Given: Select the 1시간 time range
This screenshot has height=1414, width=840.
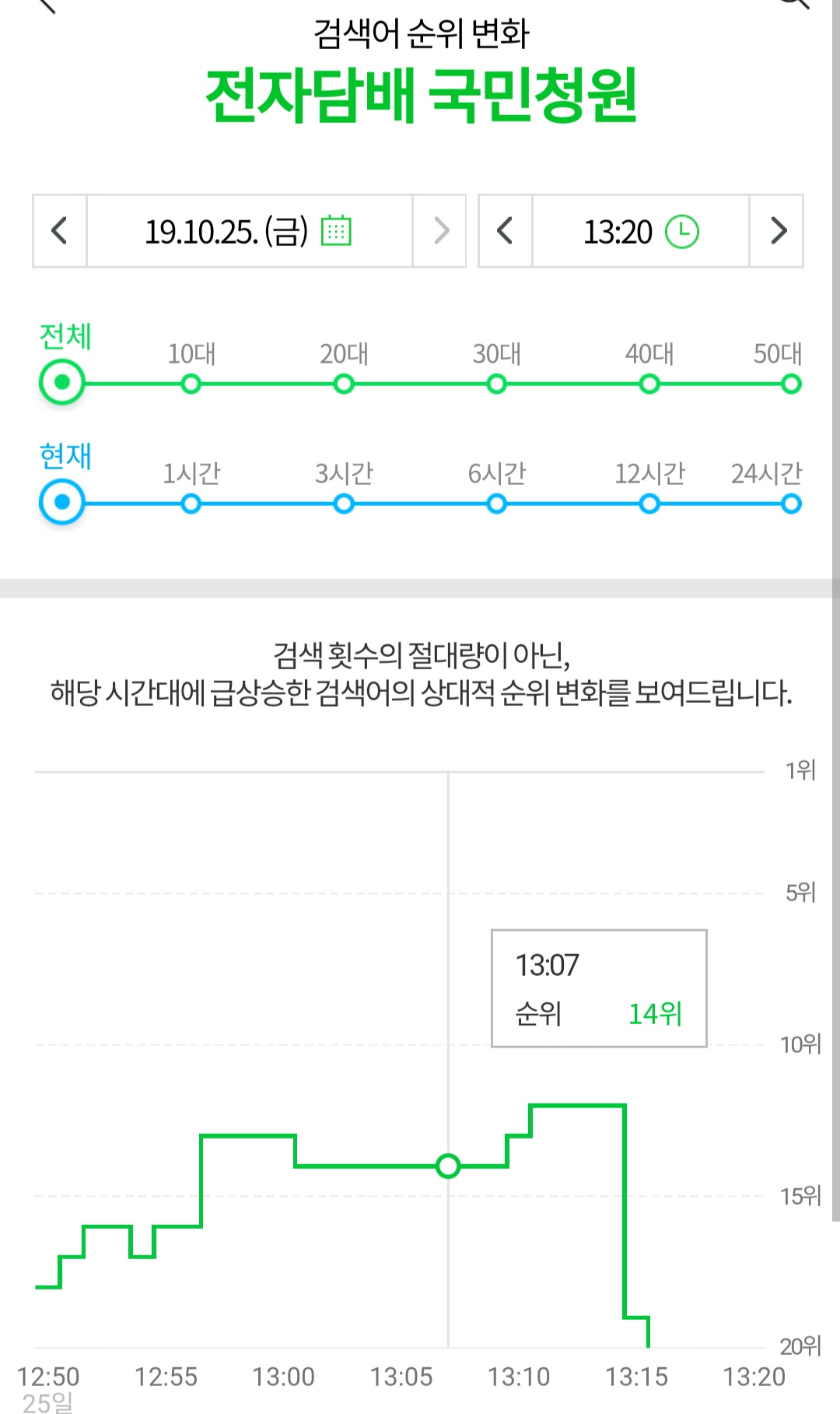Looking at the screenshot, I should (x=191, y=503).
